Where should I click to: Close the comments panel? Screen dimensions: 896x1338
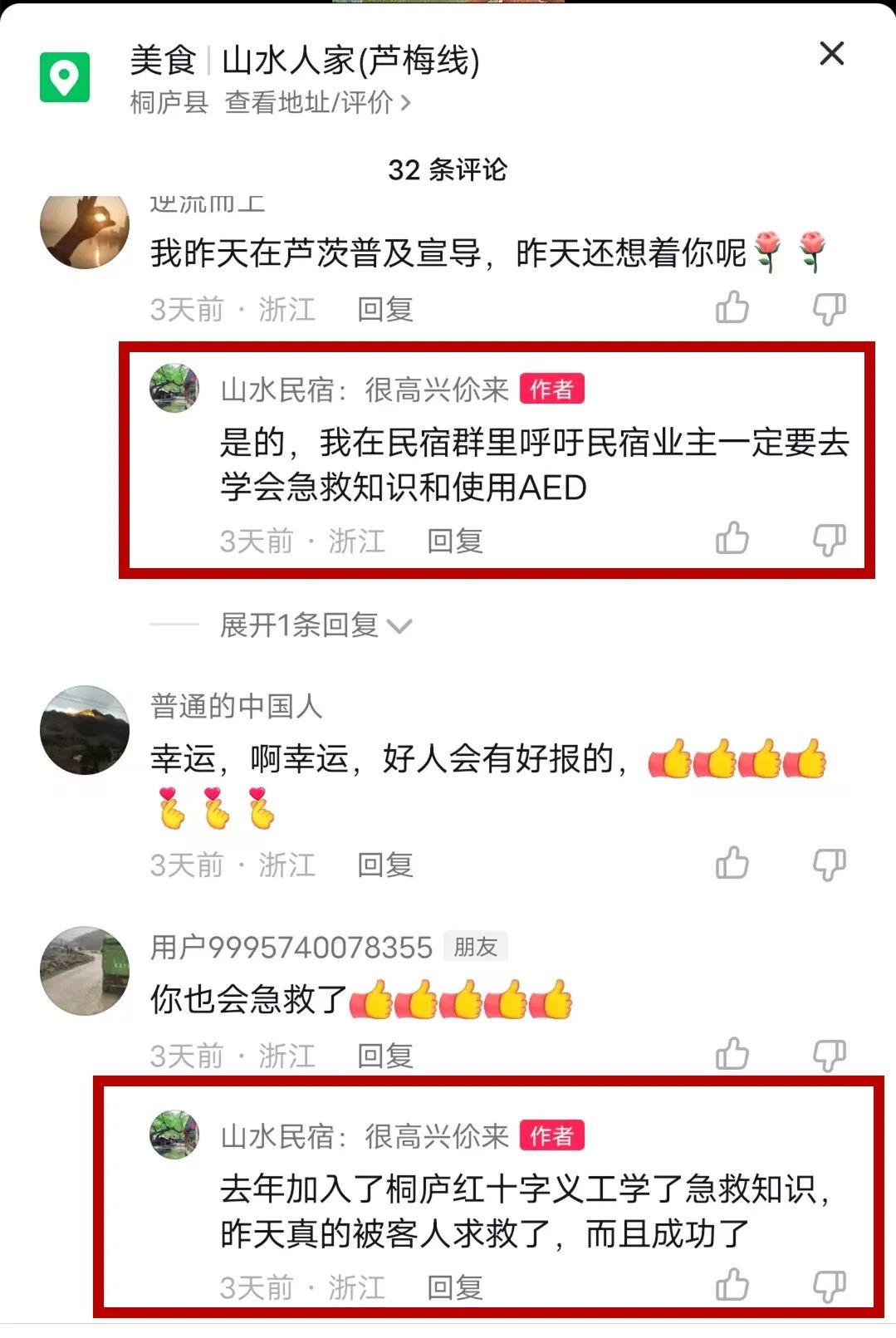831,54
